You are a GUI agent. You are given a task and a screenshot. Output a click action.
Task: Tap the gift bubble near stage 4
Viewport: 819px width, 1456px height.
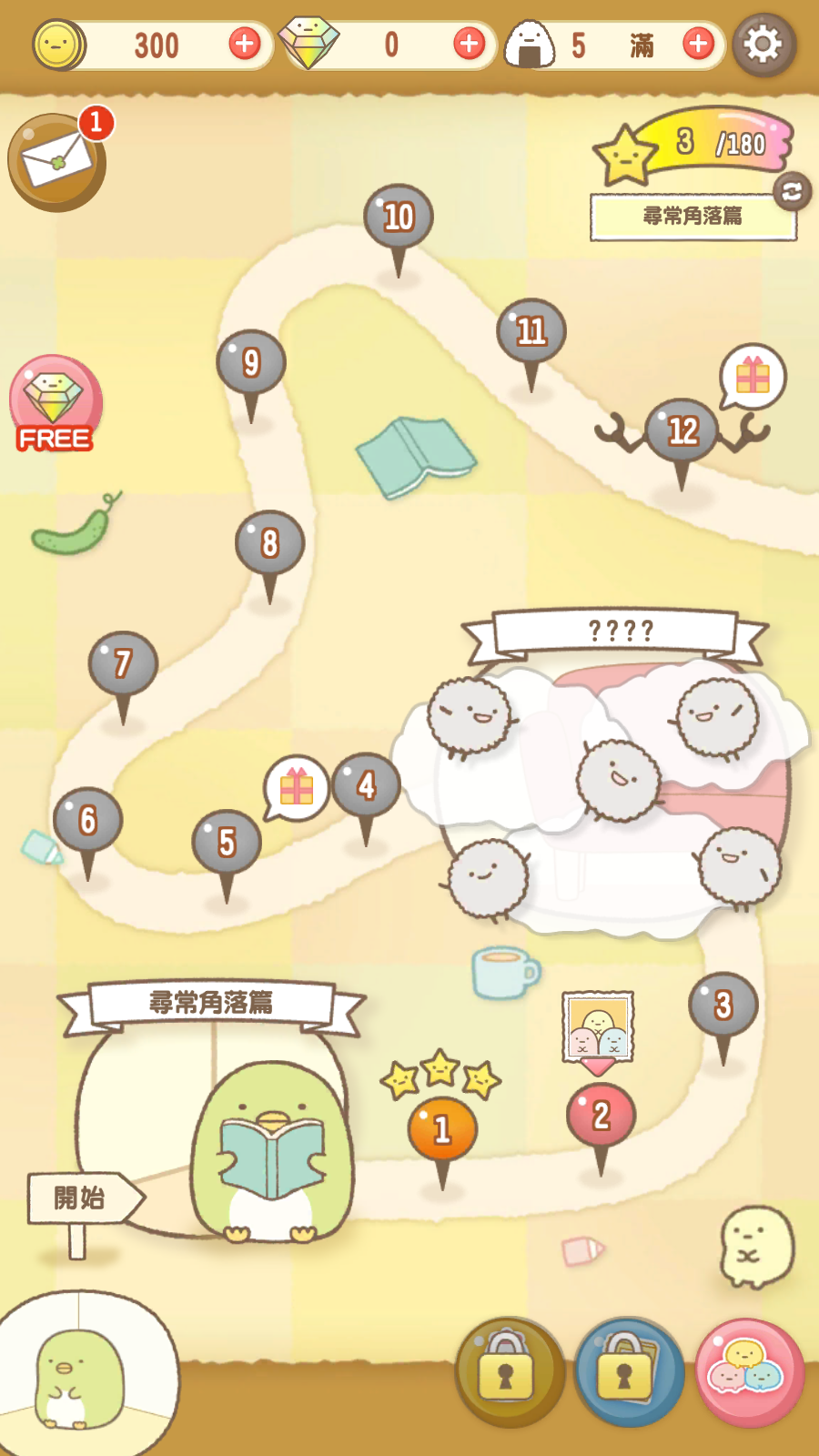(x=296, y=787)
